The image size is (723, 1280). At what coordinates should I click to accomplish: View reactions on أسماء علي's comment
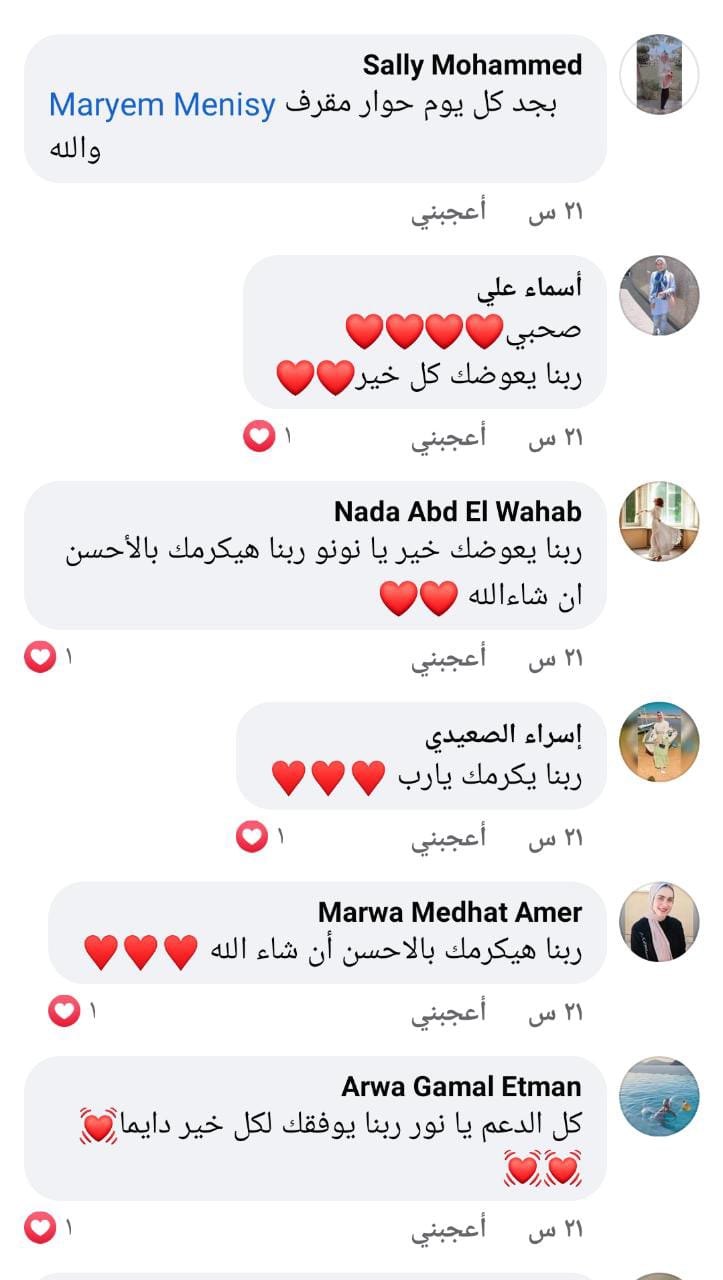(262, 437)
